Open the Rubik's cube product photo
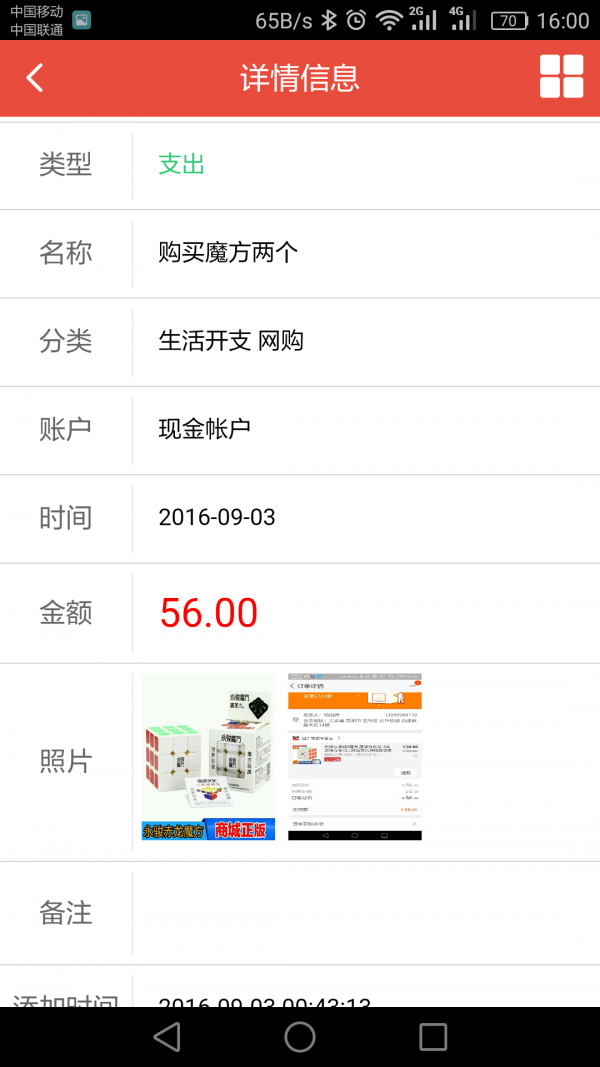Image resolution: width=600 pixels, height=1067 pixels. click(208, 757)
